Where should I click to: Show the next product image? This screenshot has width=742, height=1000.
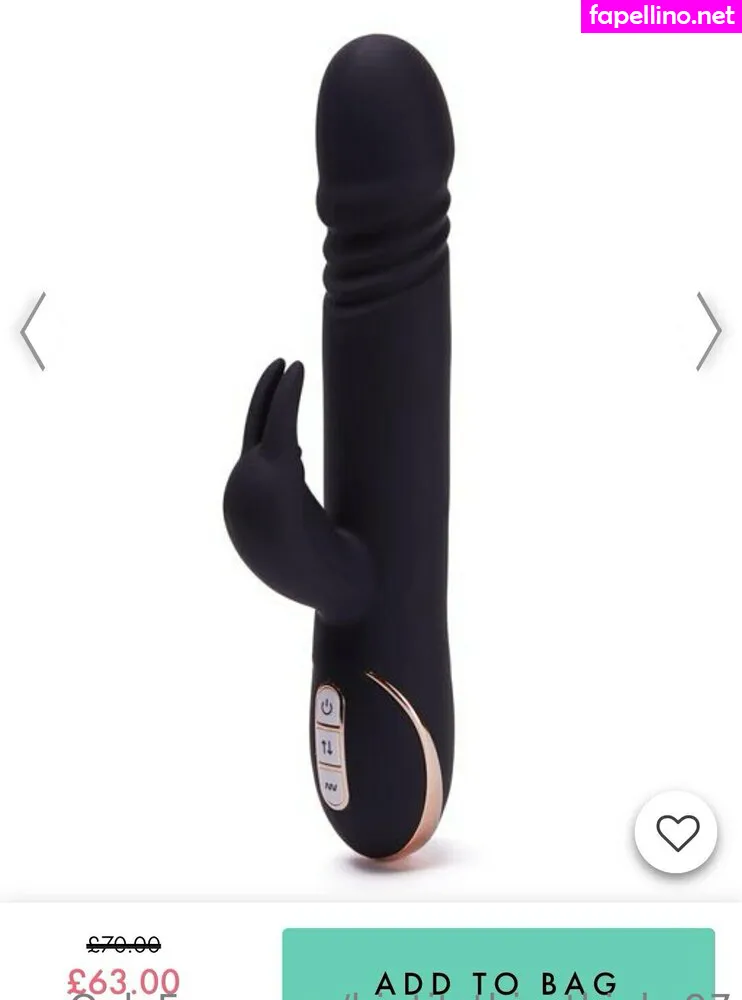coord(709,331)
